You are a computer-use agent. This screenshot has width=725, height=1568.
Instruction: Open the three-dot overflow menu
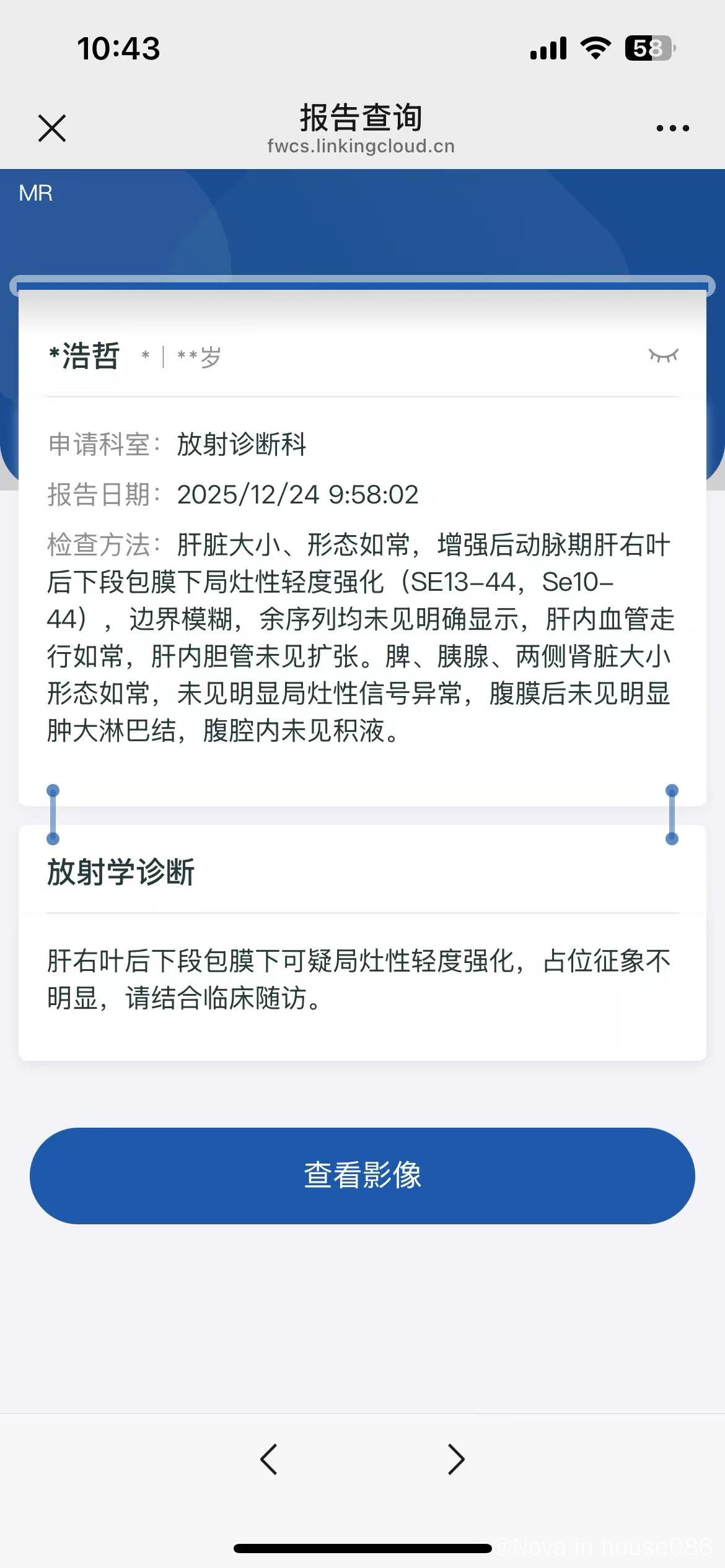tap(672, 128)
